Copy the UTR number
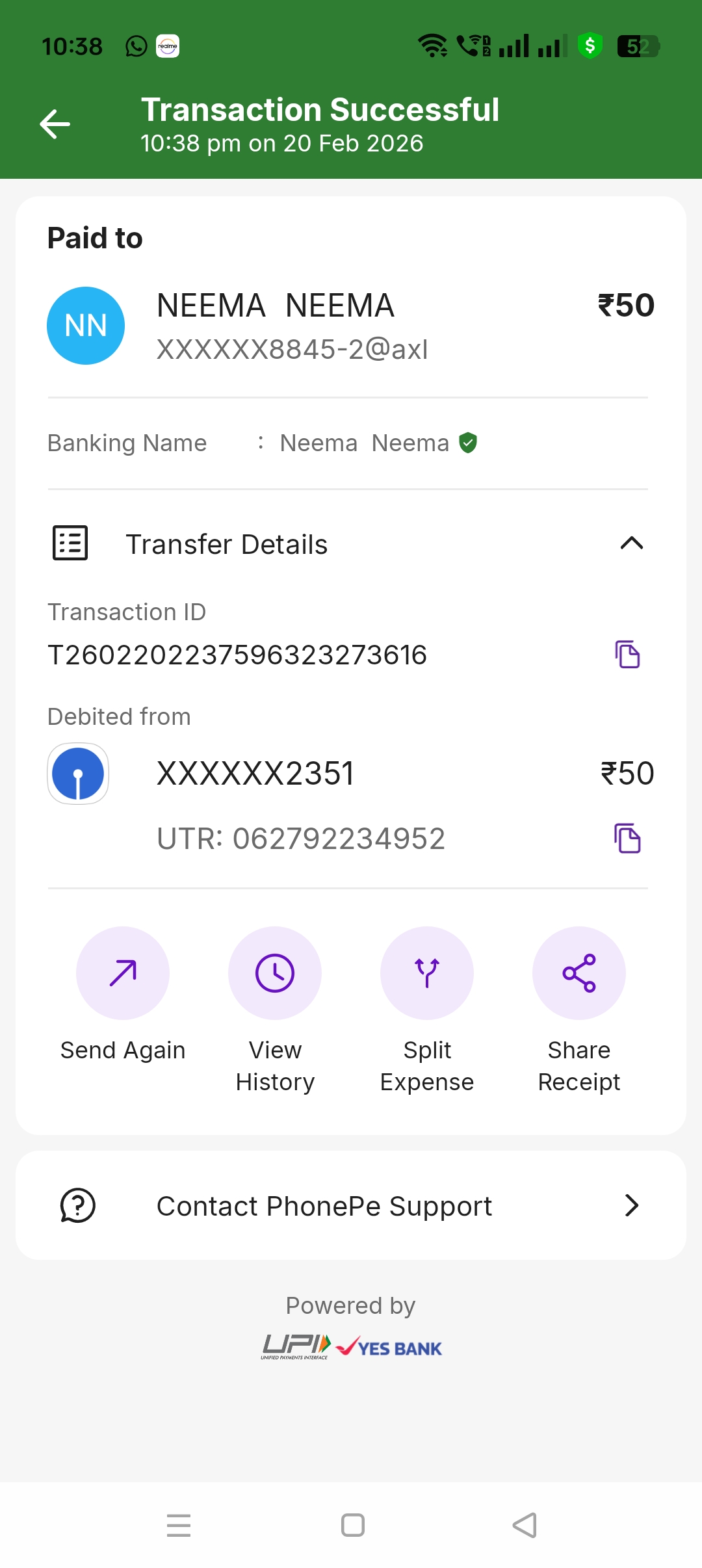The image size is (702, 1568). 627,838
